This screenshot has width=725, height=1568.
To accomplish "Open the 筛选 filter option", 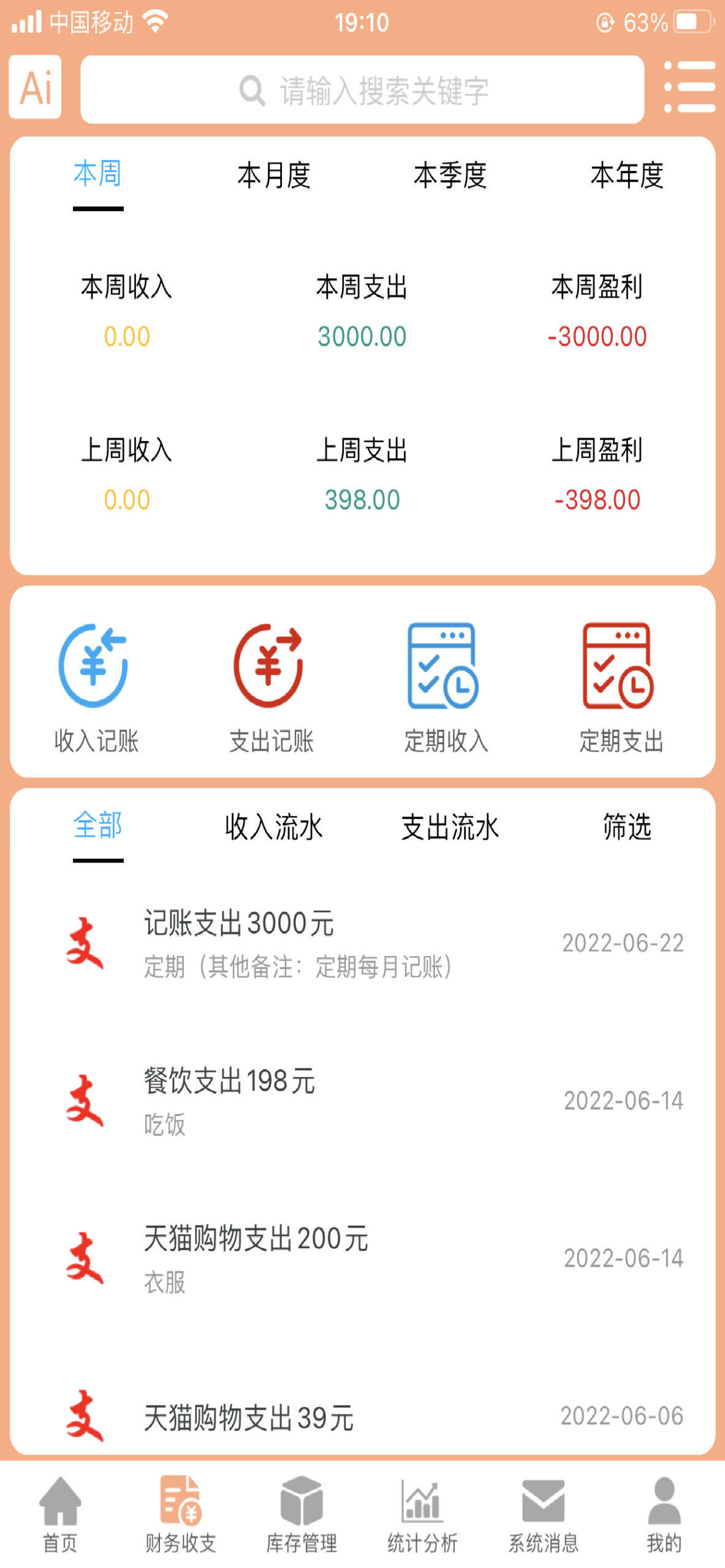I will pyautogui.click(x=626, y=827).
